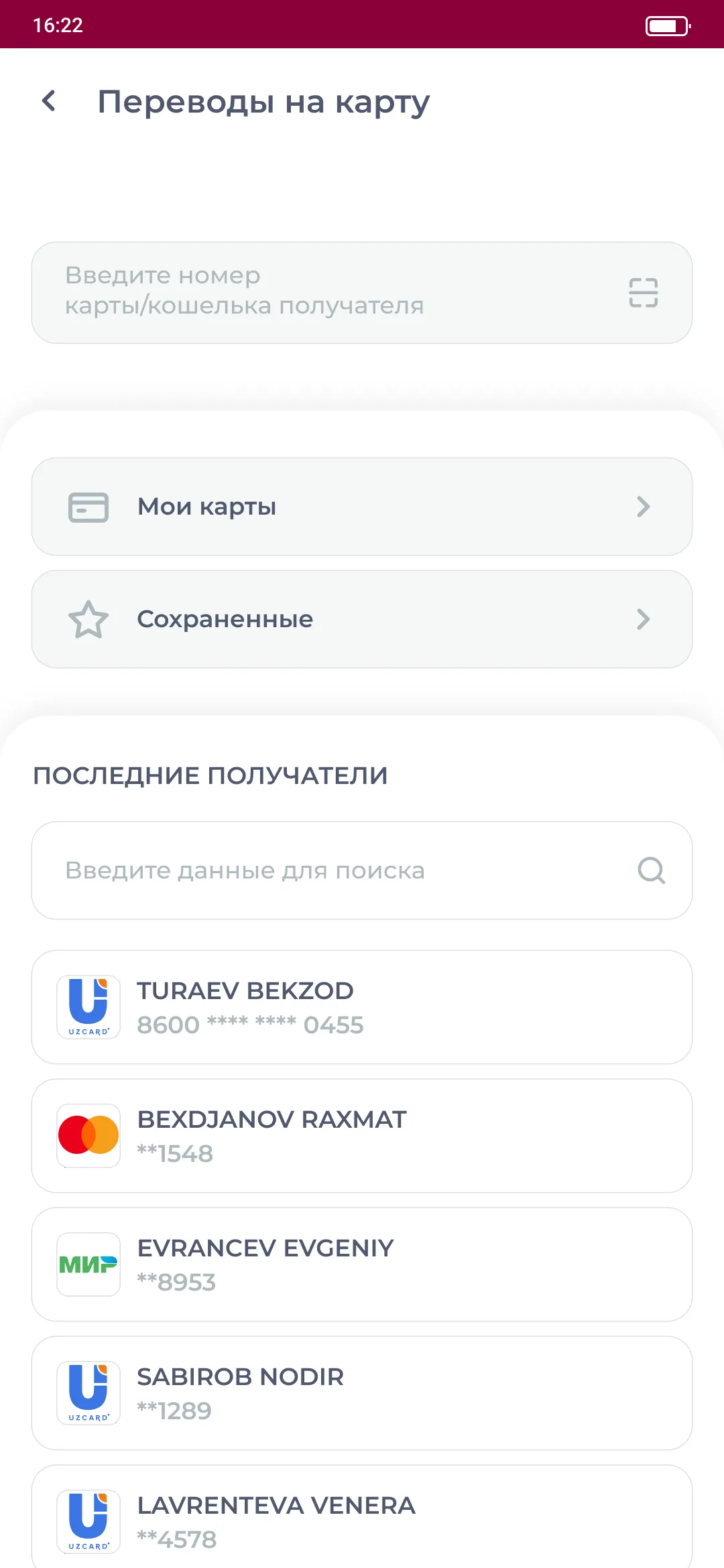Click the UZCARD logo for SABIROB NODIR
The width and height of the screenshot is (724, 1568).
pyautogui.click(x=89, y=1393)
